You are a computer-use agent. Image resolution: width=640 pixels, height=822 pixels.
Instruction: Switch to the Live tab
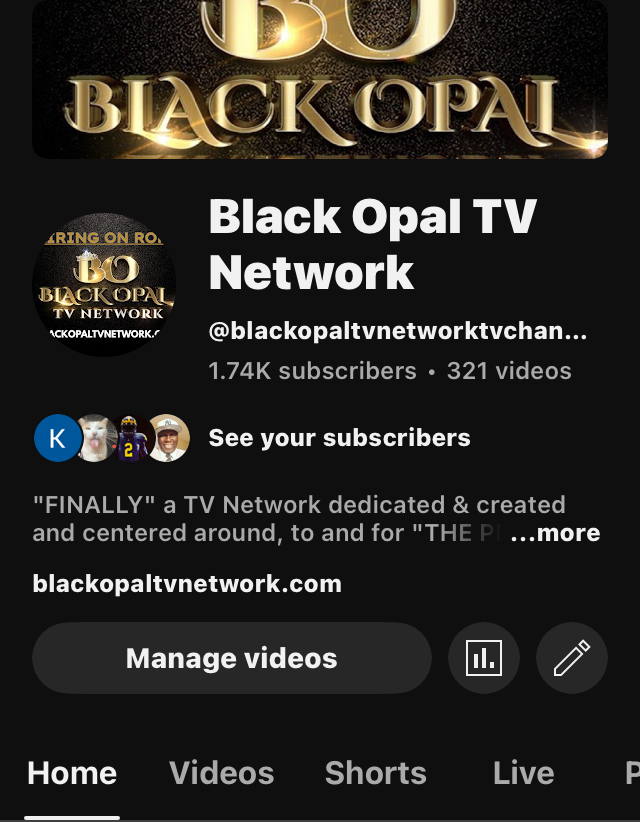[523, 773]
